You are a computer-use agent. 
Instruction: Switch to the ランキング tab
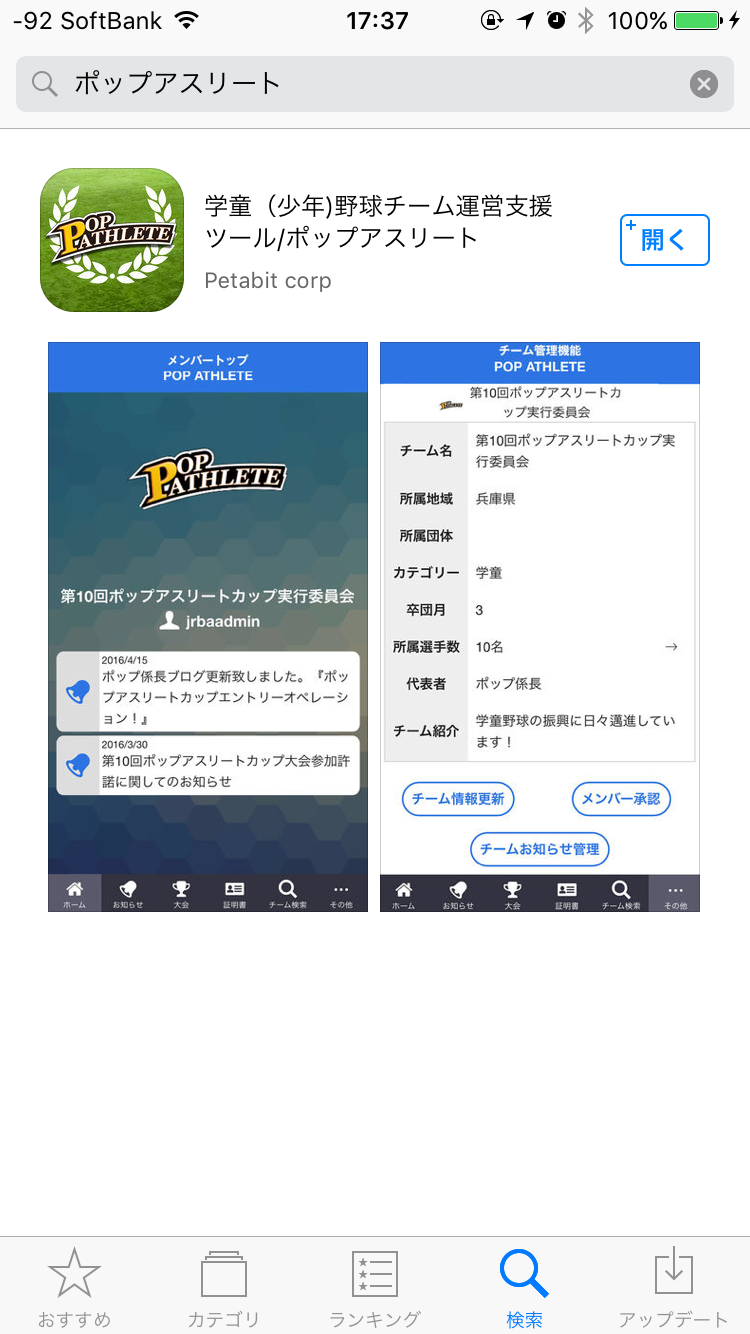click(x=375, y=1288)
